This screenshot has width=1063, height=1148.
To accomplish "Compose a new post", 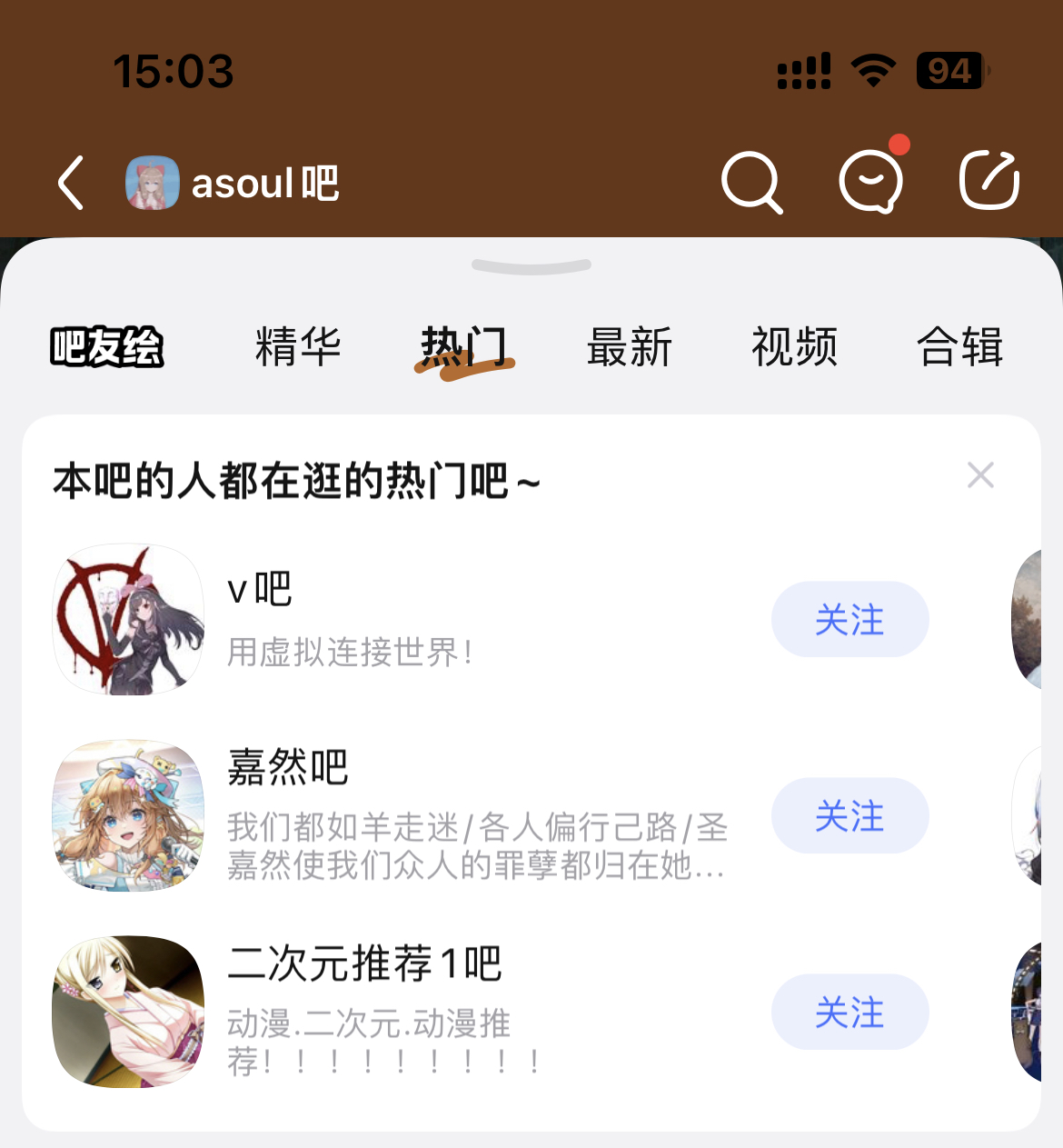I will [988, 182].
